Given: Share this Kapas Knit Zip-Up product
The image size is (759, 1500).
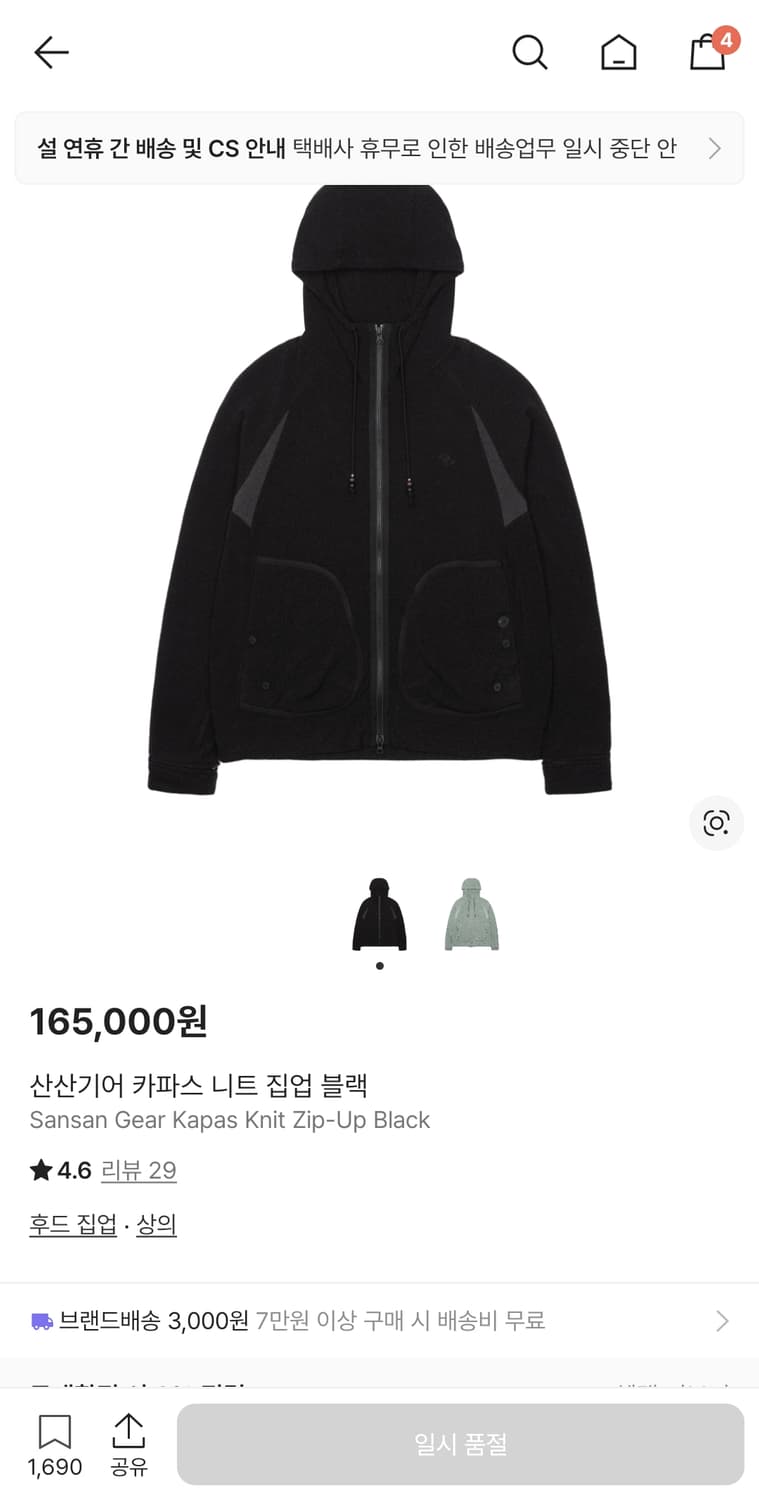Looking at the screenshot, I should tap(129, 1443).
